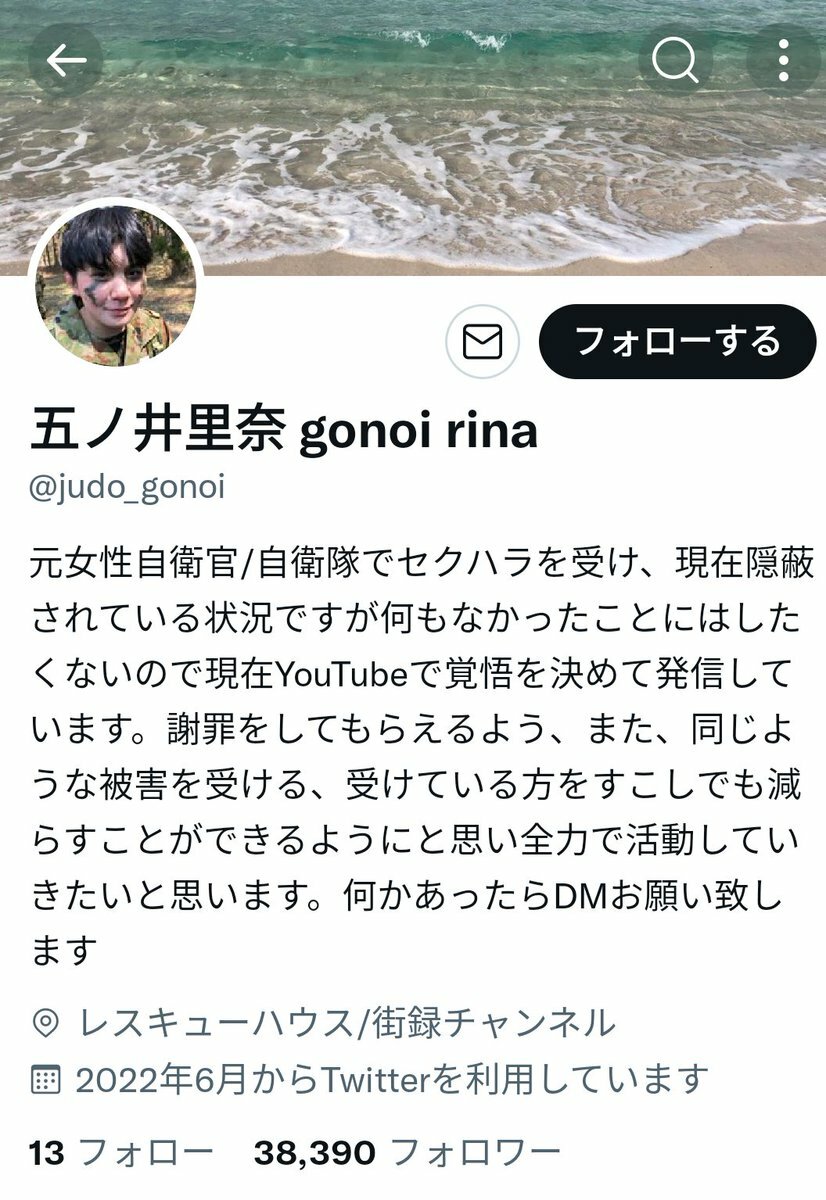Open the three-dot overflow menu
Image resolution: width=826 pixels, height=1200 pixels.
point(783,62)
